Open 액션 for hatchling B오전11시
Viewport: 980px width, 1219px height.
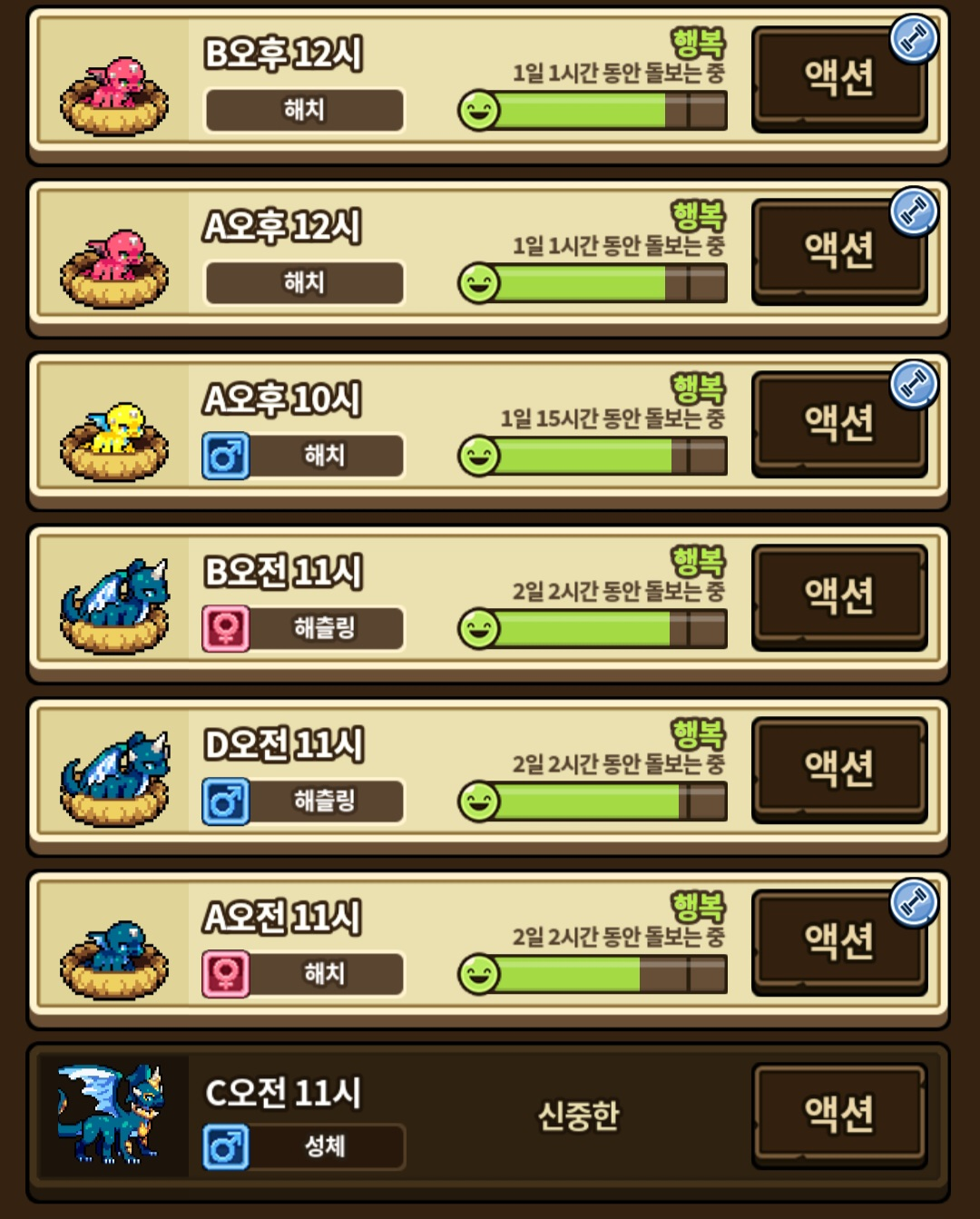click(839, 596)
